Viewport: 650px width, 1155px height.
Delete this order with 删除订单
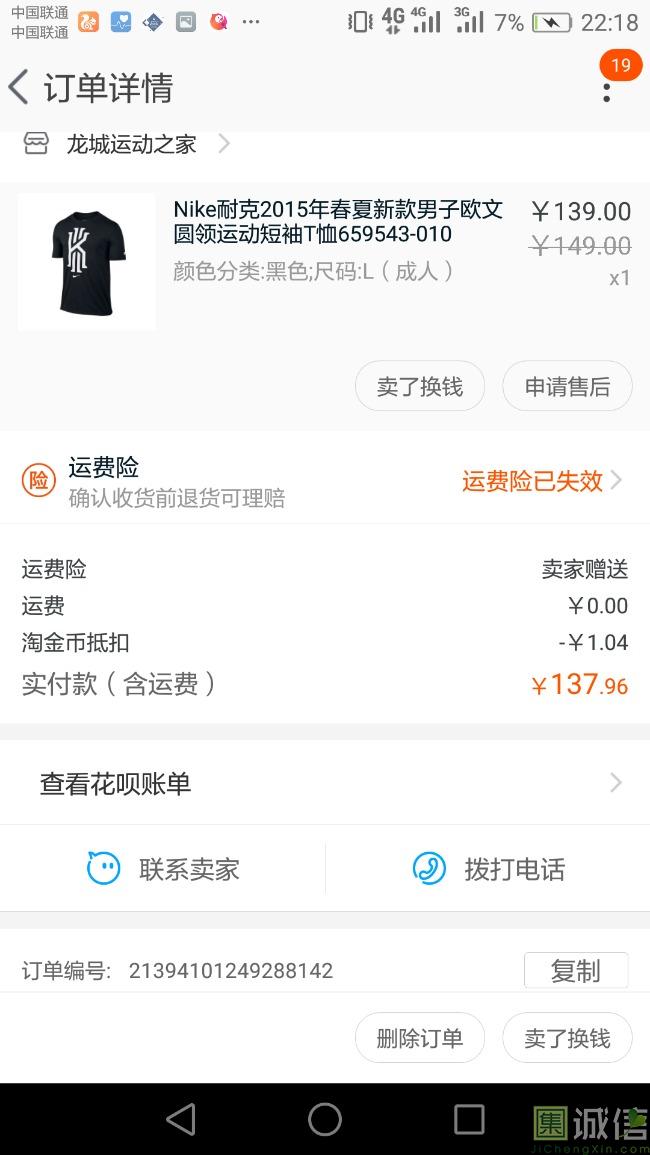coord(420,1038)
